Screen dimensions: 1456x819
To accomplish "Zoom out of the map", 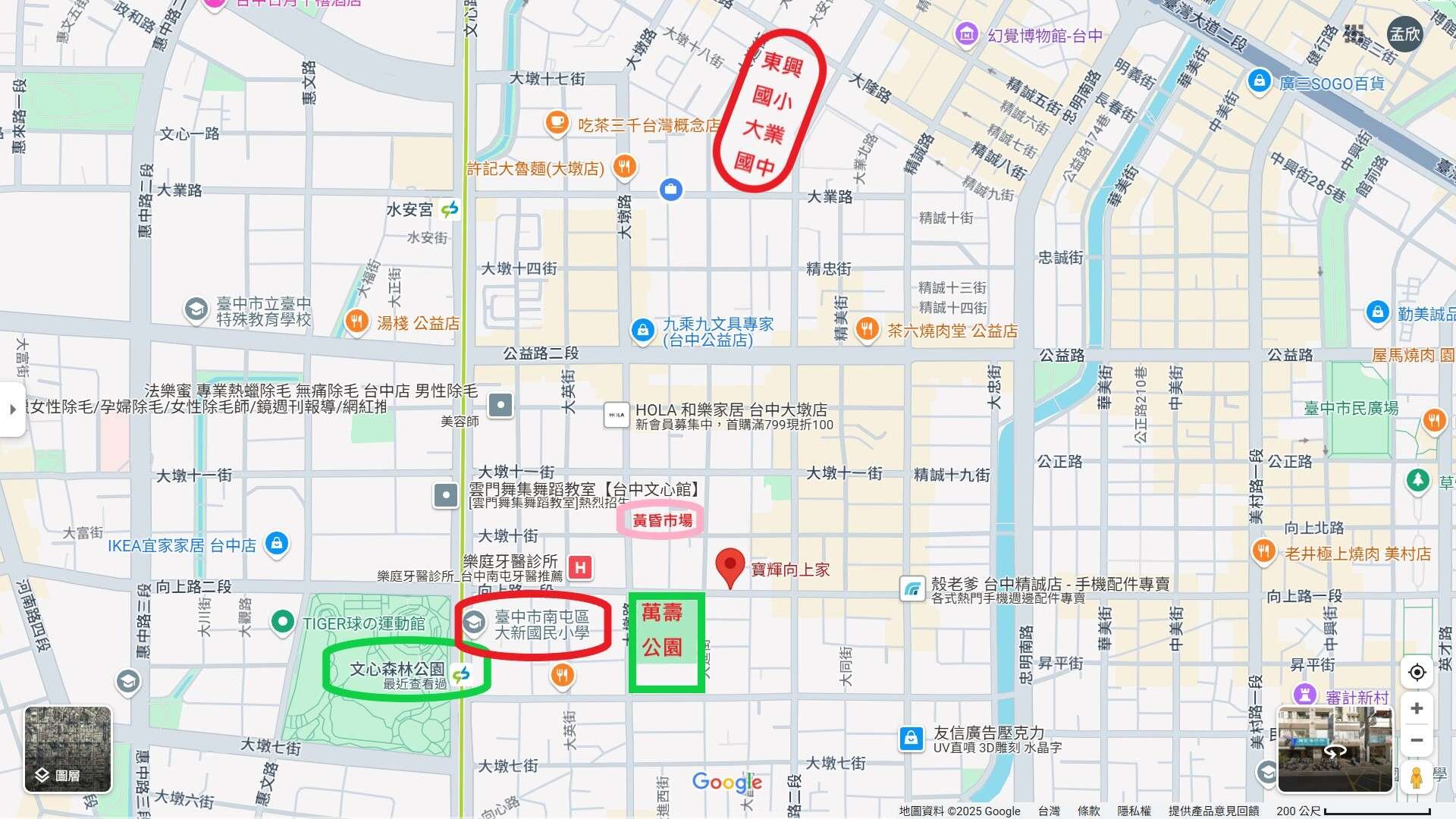I will click(x=1417, y=740).
